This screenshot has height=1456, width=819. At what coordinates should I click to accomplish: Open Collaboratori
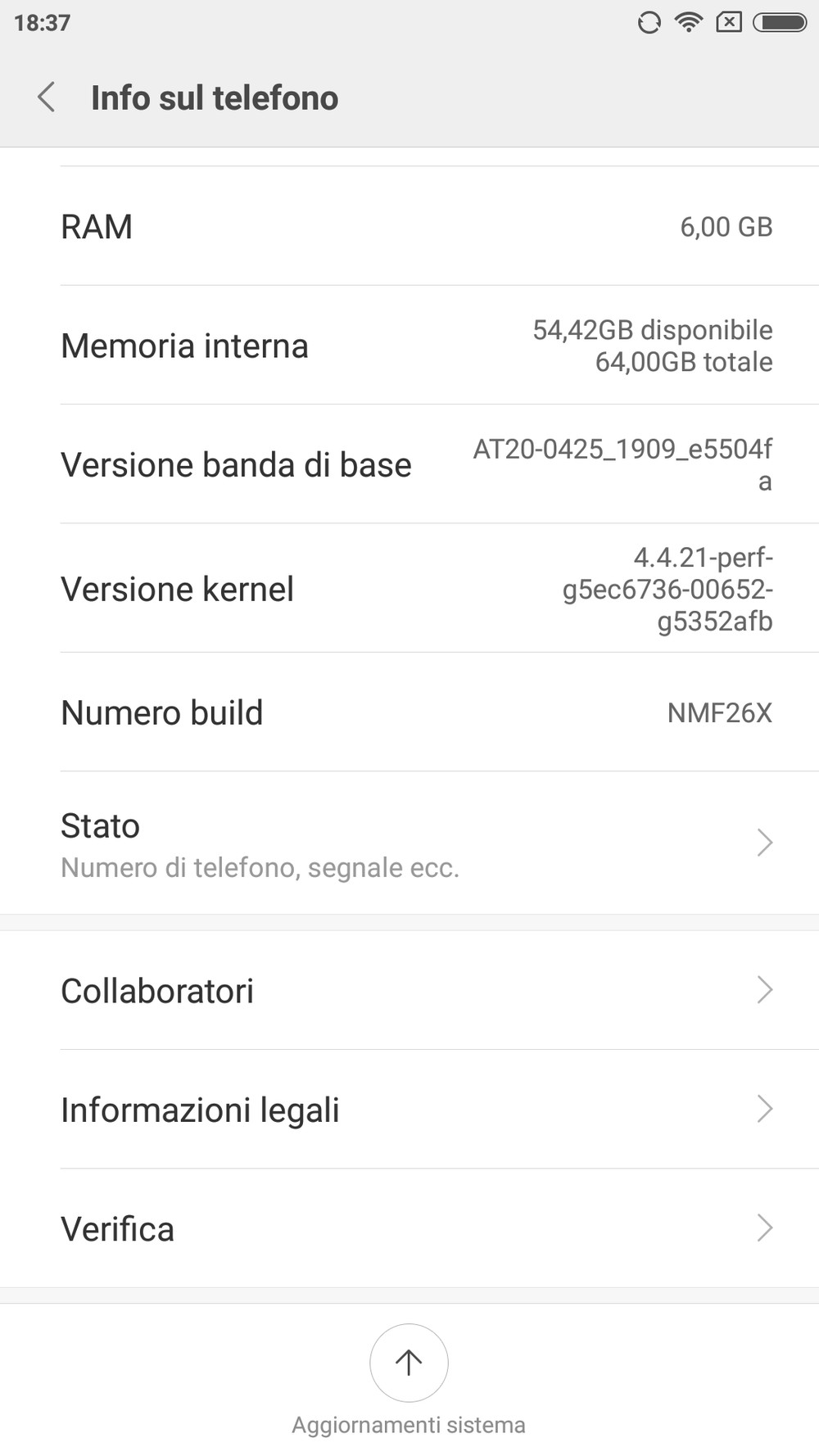tap(409, 991)
